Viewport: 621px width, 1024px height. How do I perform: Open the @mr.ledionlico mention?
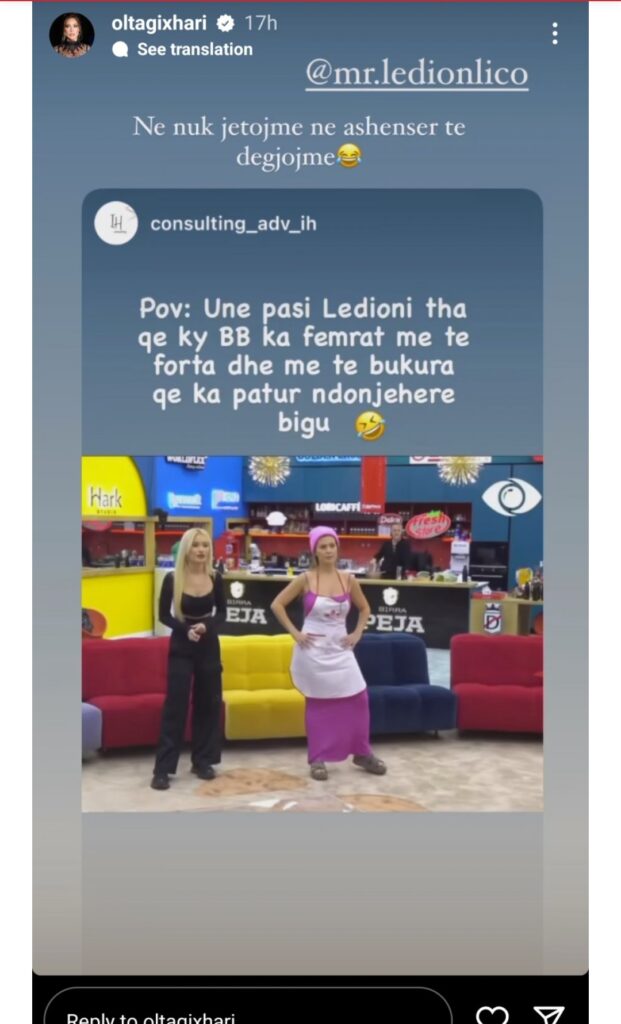pyautogui.click(x=417, y=74)
